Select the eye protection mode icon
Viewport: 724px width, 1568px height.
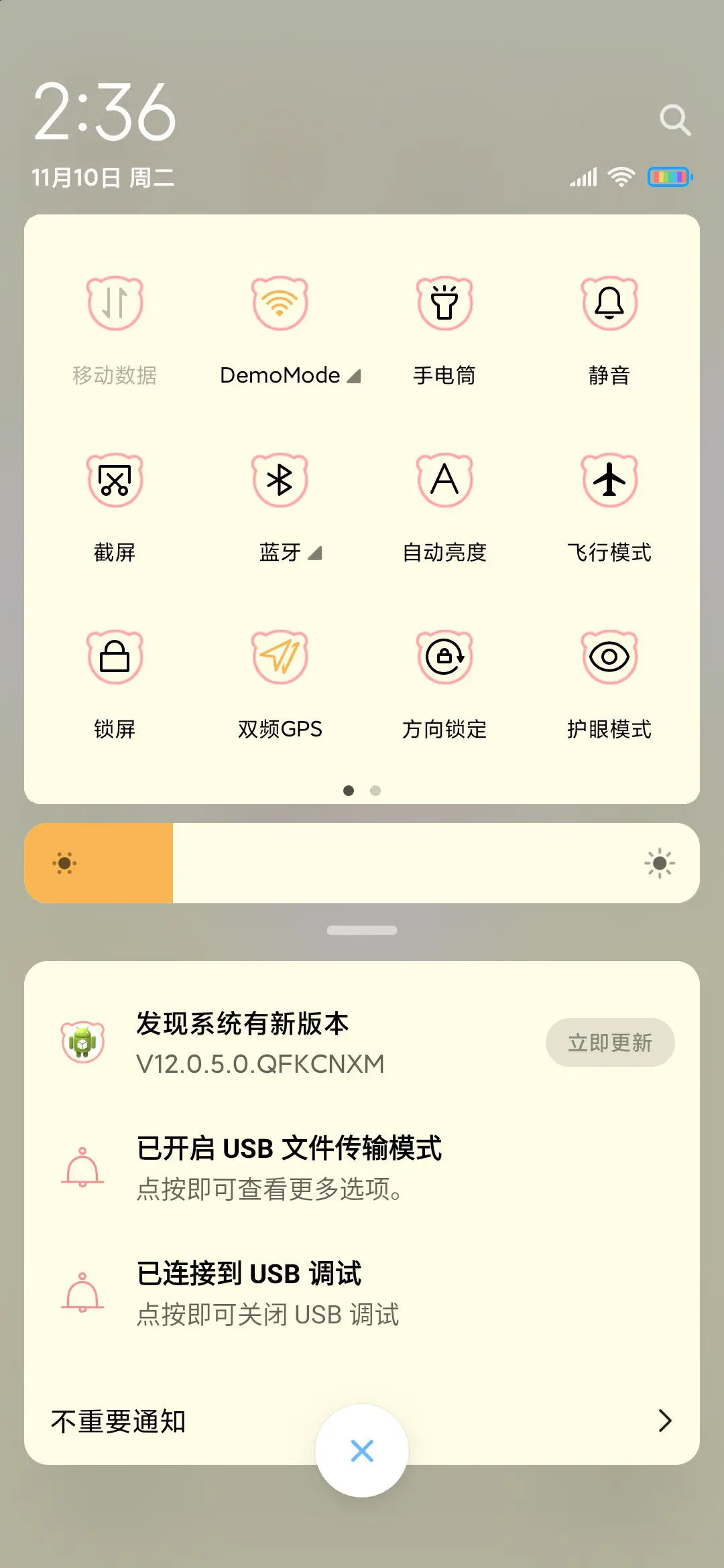click(x=609, y=658)
